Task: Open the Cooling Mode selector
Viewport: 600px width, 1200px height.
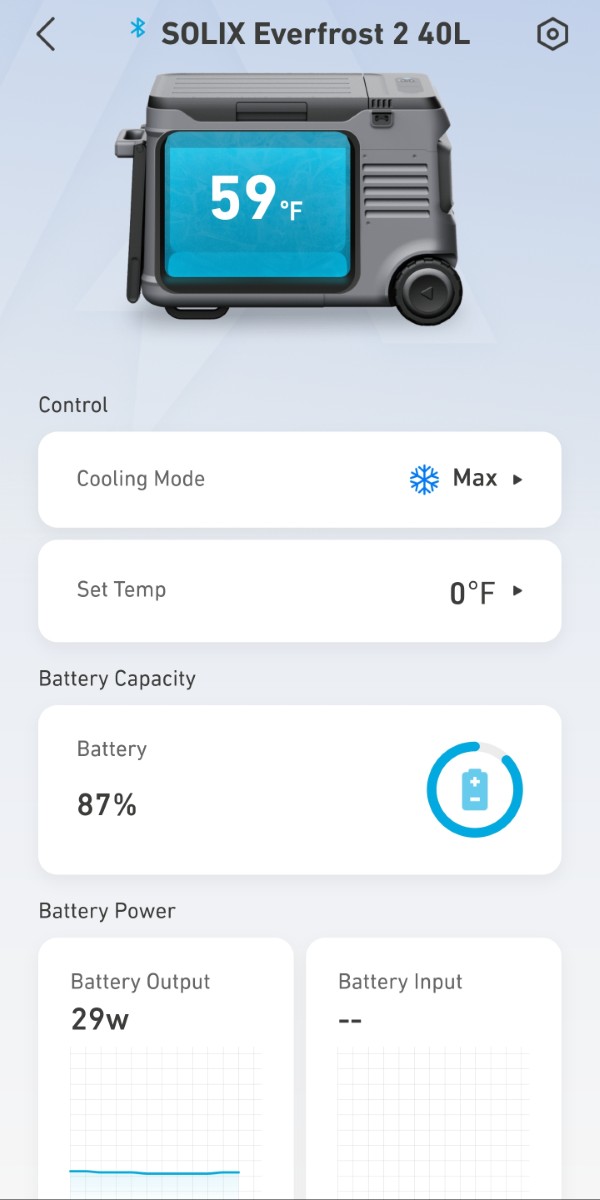Action: click(300, 479)
